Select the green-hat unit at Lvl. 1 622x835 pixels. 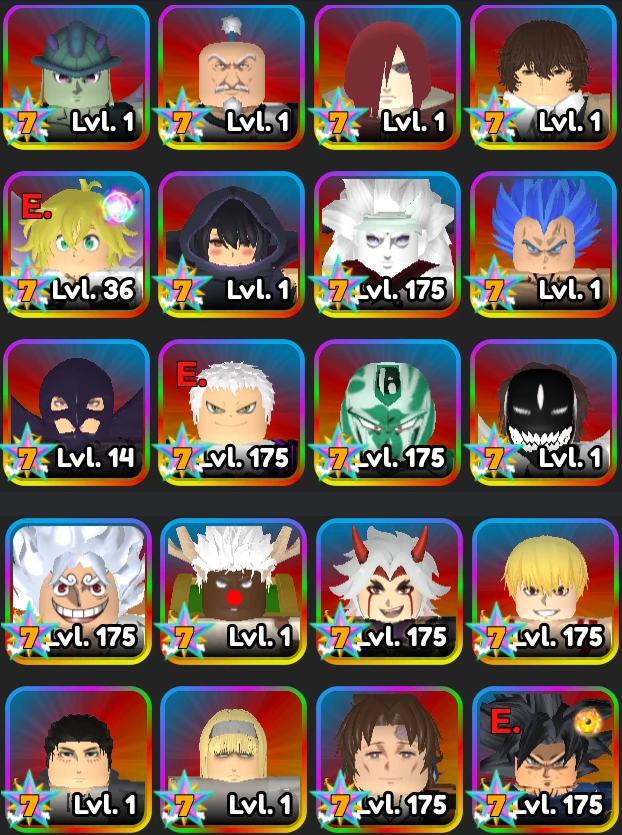77,76
